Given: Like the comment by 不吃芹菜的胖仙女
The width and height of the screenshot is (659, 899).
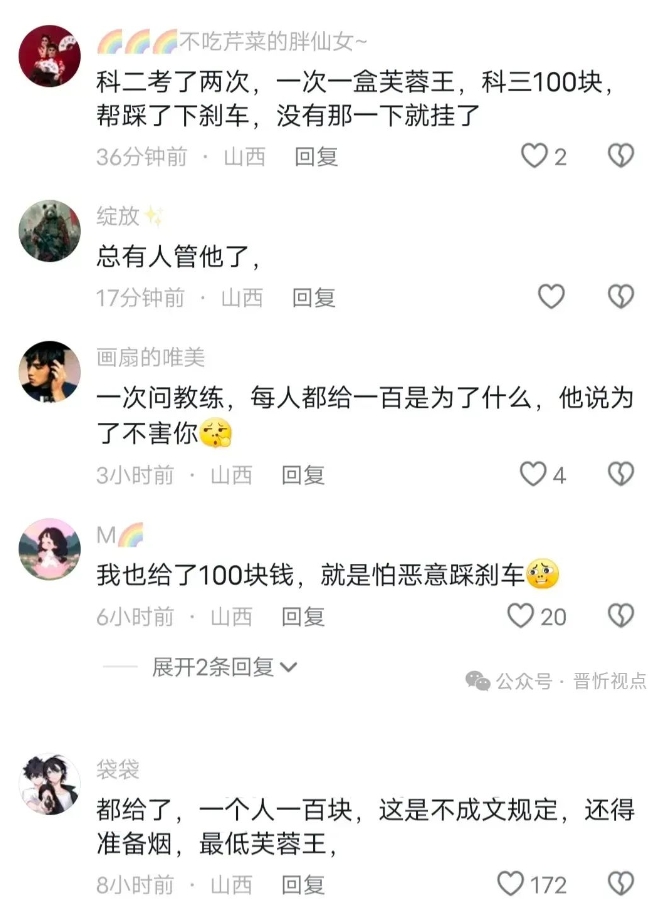Looking at the screenshot, I should pos(535,156).
